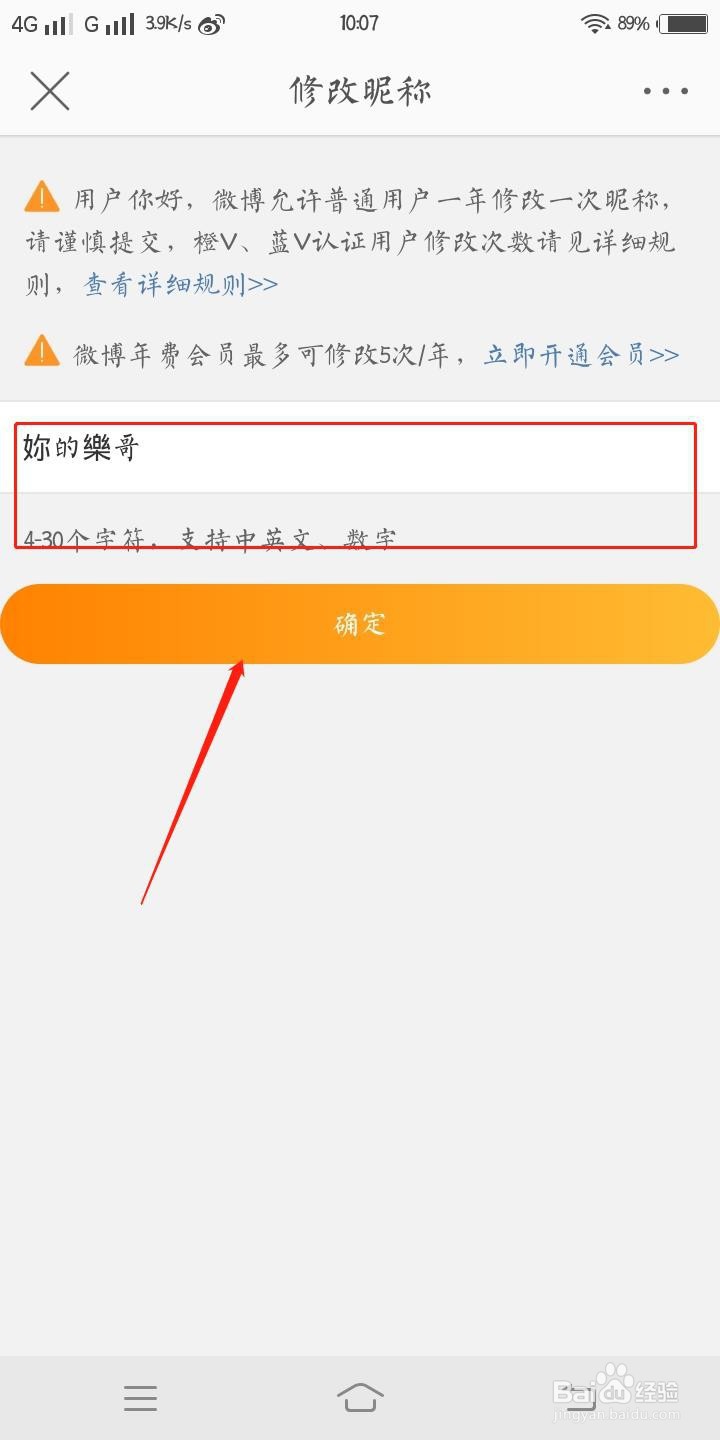Tap the 3.9K/s network speed indicator
This screenshot has width=720, height=1440.
167,23
